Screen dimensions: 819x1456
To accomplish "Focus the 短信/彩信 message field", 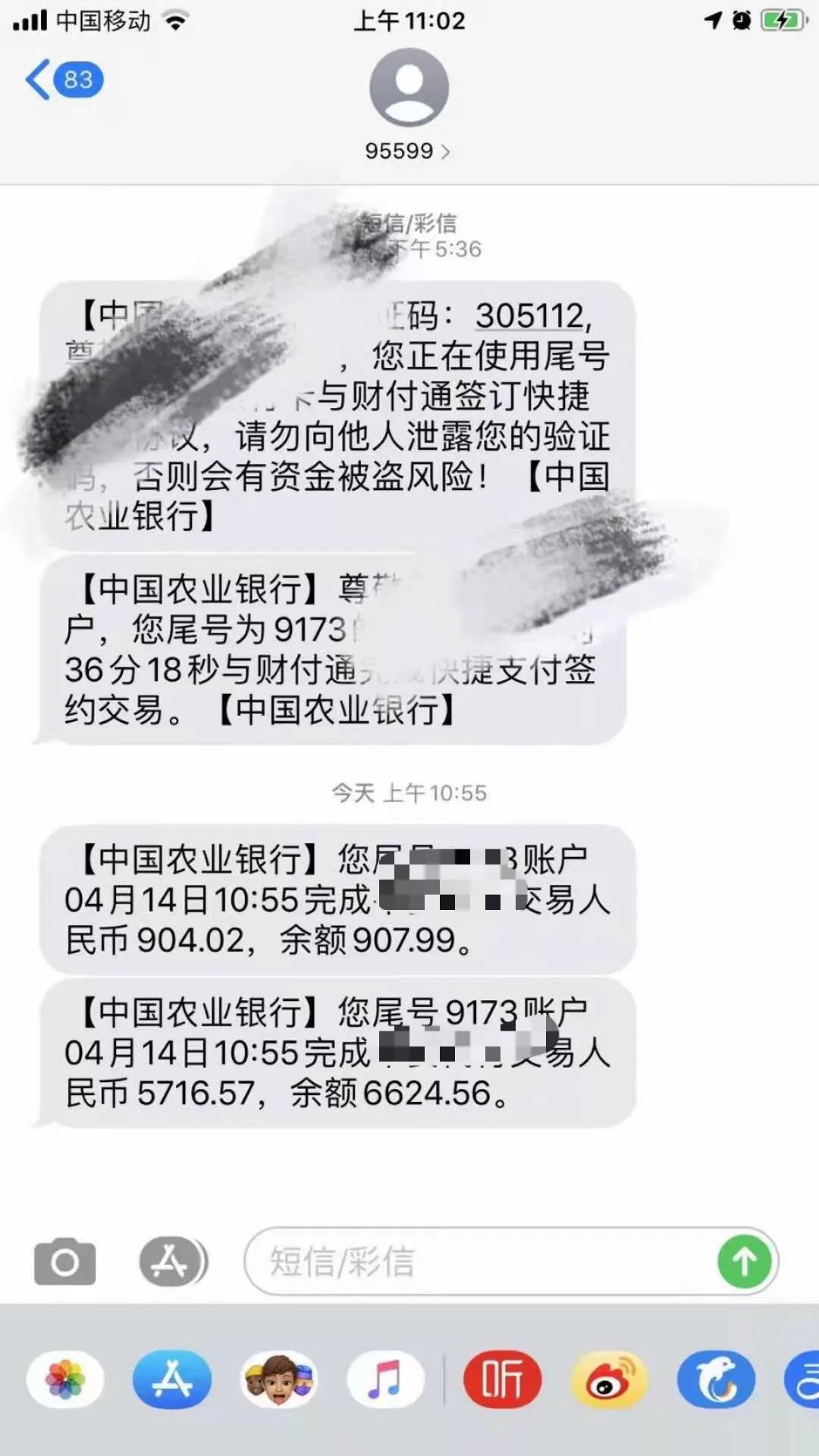I will tap(478, 1262).
